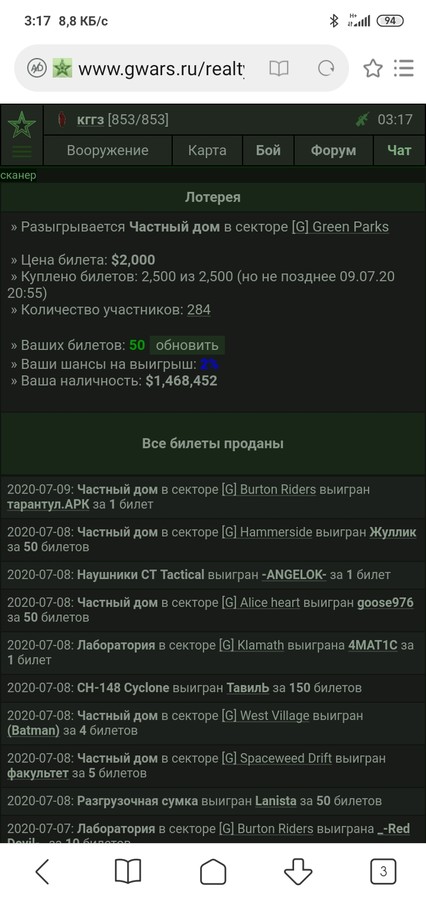Go back with the browser back arrow

(42, 872)
